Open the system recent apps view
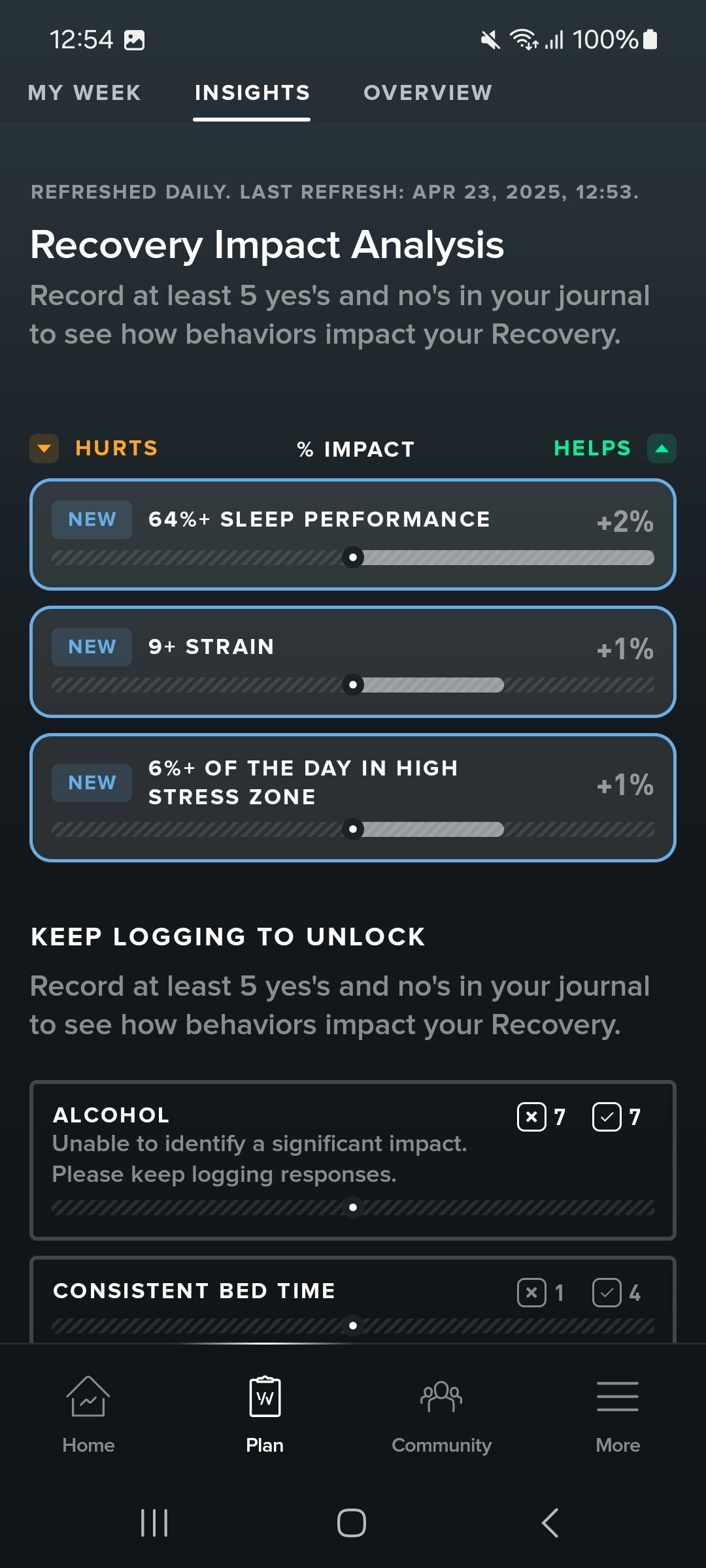The height and width of the screenshot is (1568, 706). (155, 1523)
